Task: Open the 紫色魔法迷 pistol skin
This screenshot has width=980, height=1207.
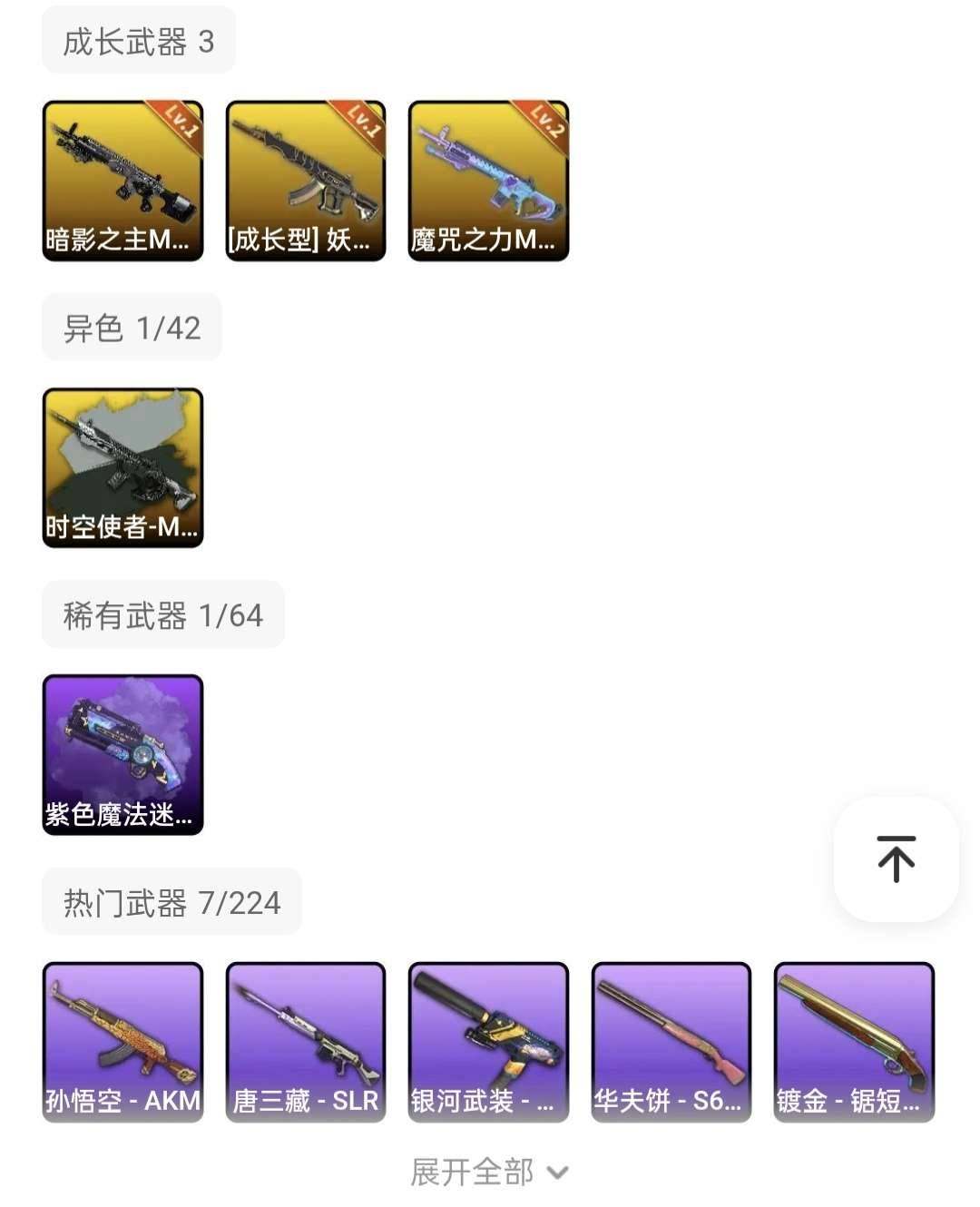Action: [122, 755]
